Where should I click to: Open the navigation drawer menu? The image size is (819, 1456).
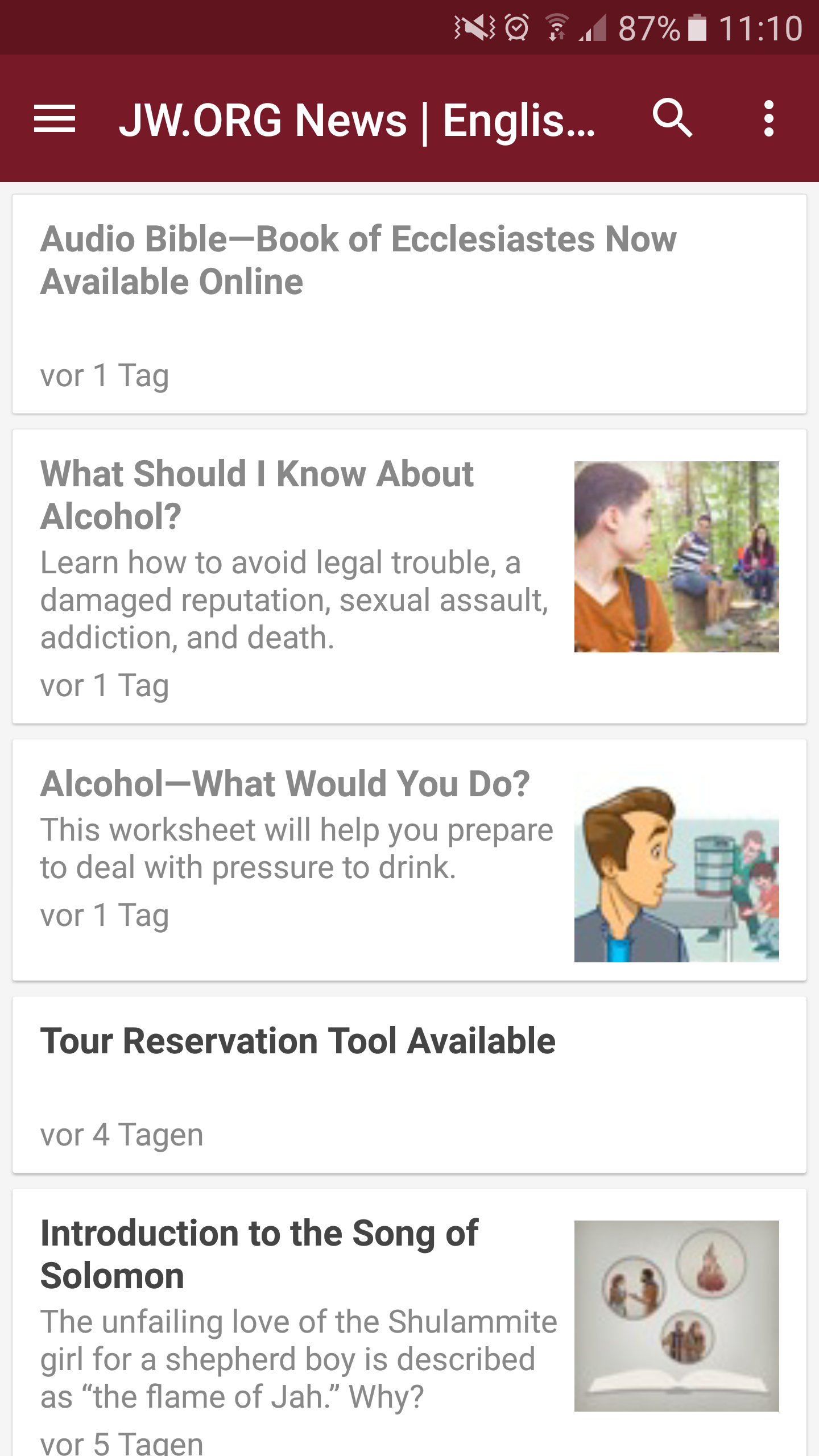tap(55, 119)
